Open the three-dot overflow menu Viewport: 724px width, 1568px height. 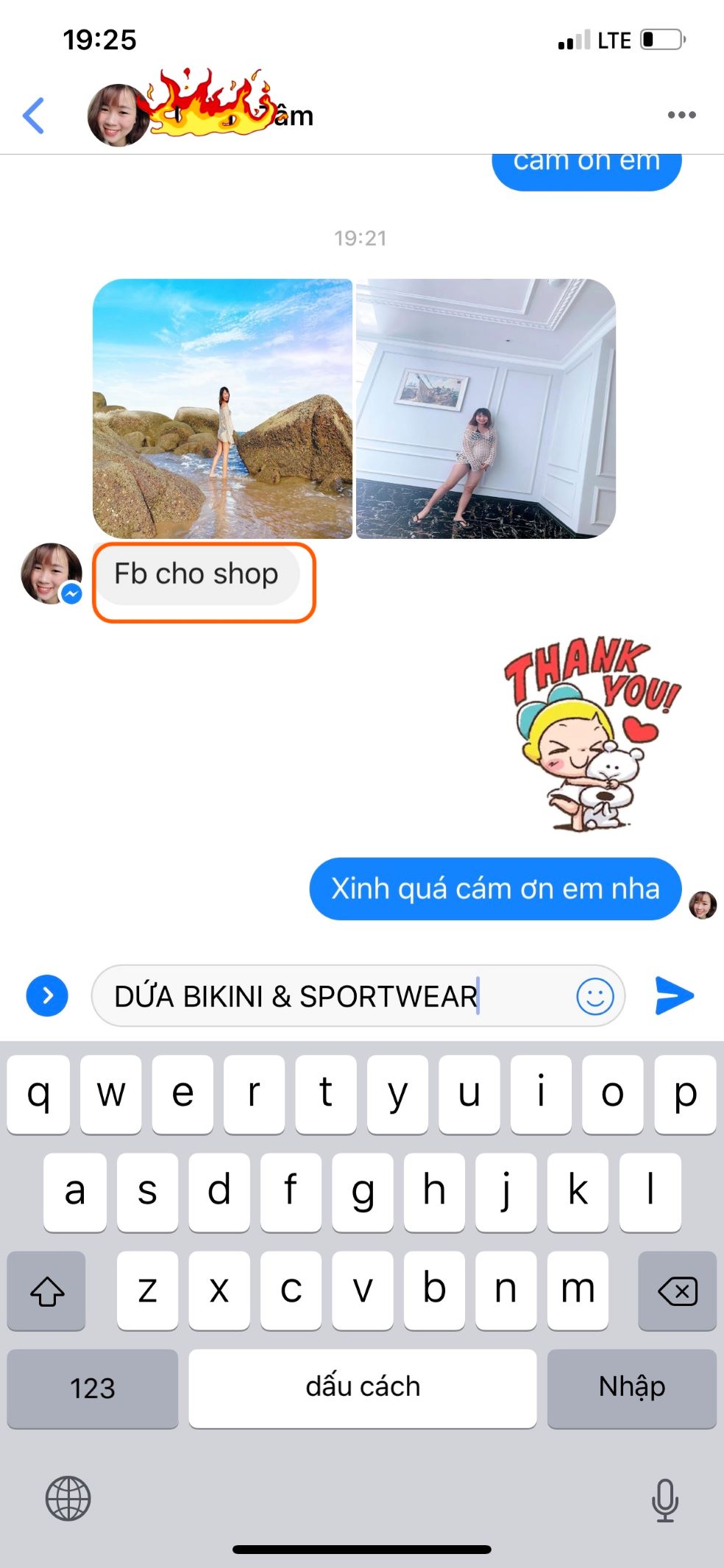[x=681, y=115]
